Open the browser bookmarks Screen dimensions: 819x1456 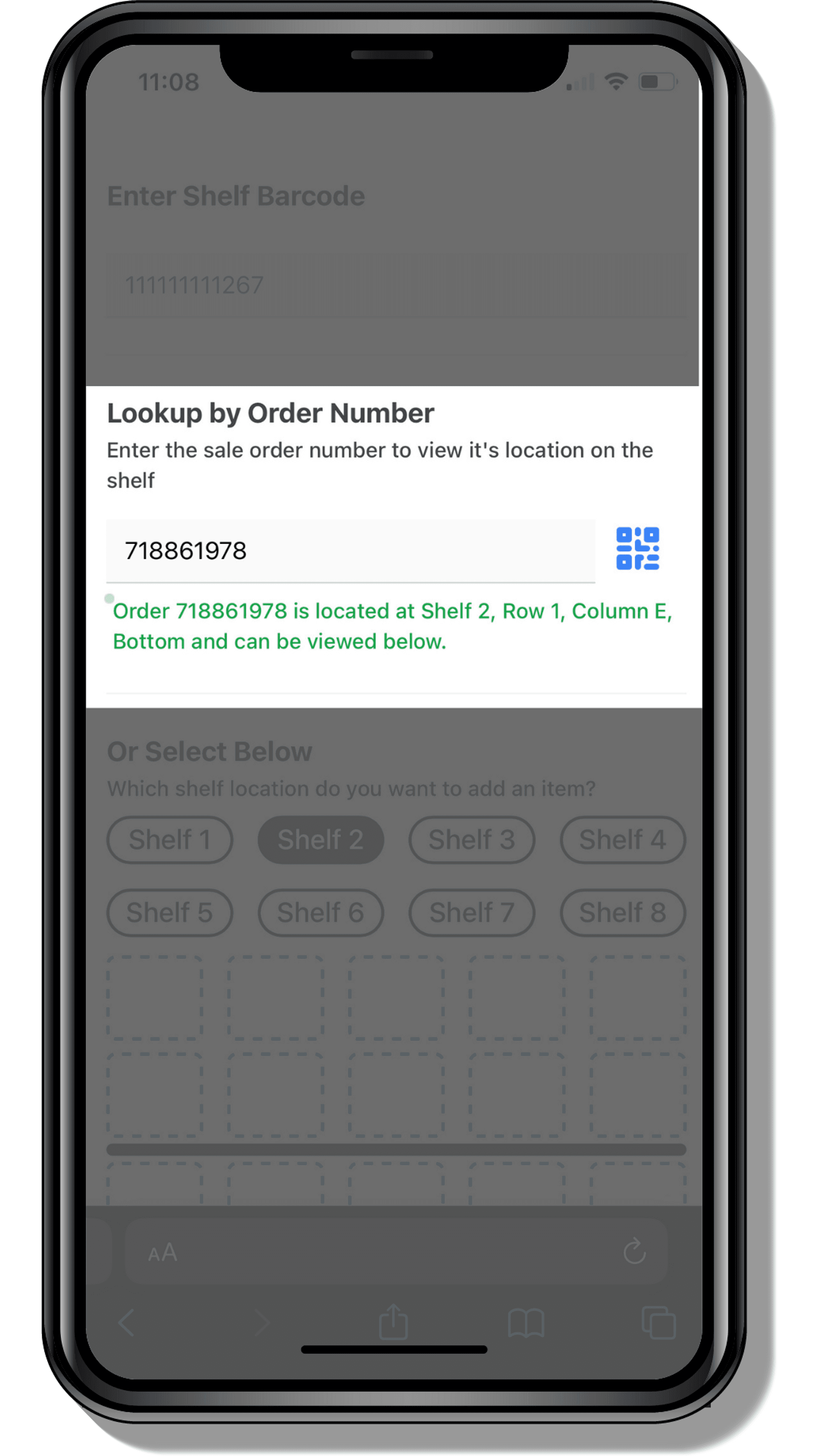pyautogui.click(x=526, y=1323)
